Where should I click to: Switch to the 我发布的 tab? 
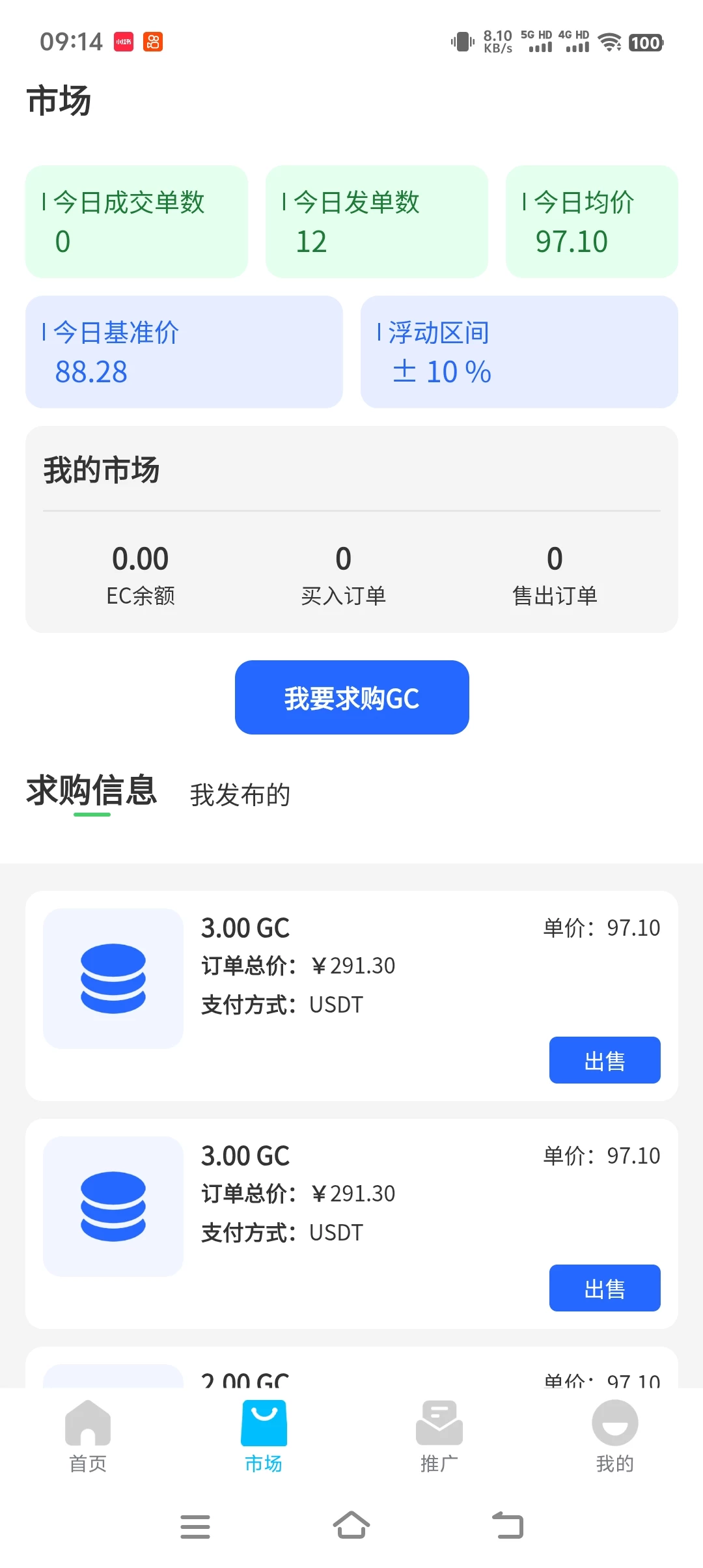click(240, 796)
